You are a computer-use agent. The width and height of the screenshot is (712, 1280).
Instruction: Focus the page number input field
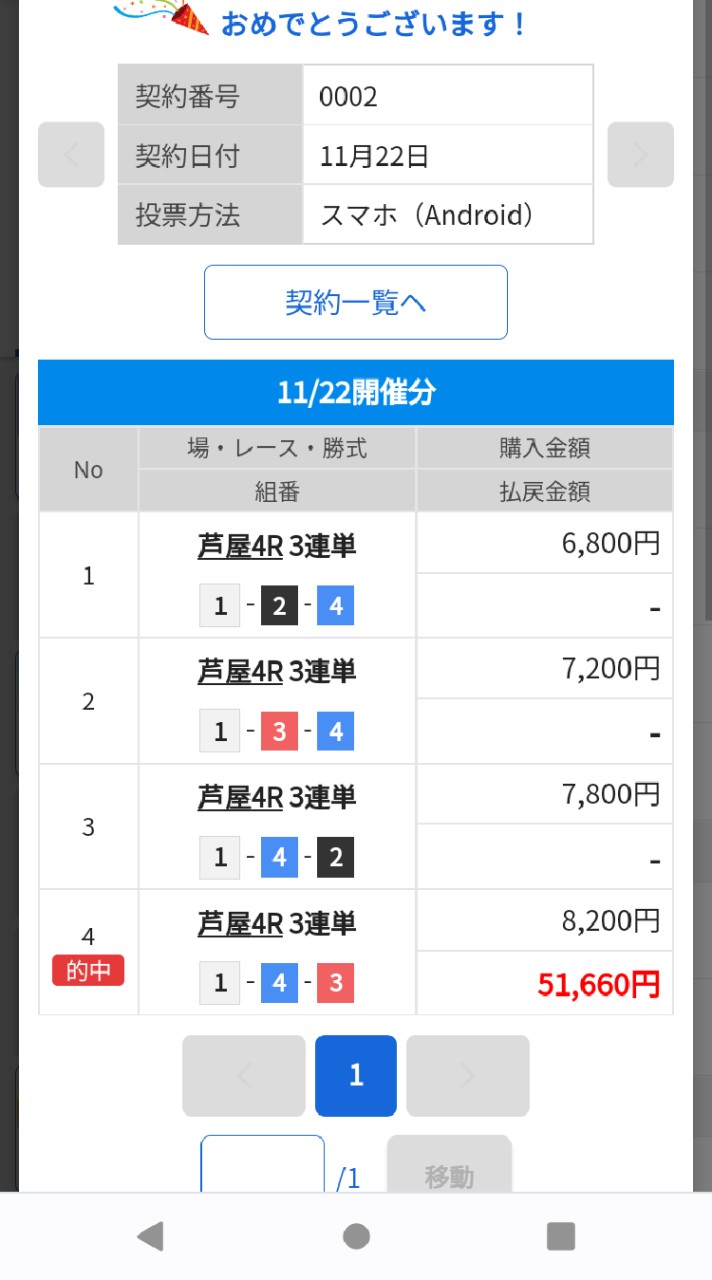(x=262, y=1168)
